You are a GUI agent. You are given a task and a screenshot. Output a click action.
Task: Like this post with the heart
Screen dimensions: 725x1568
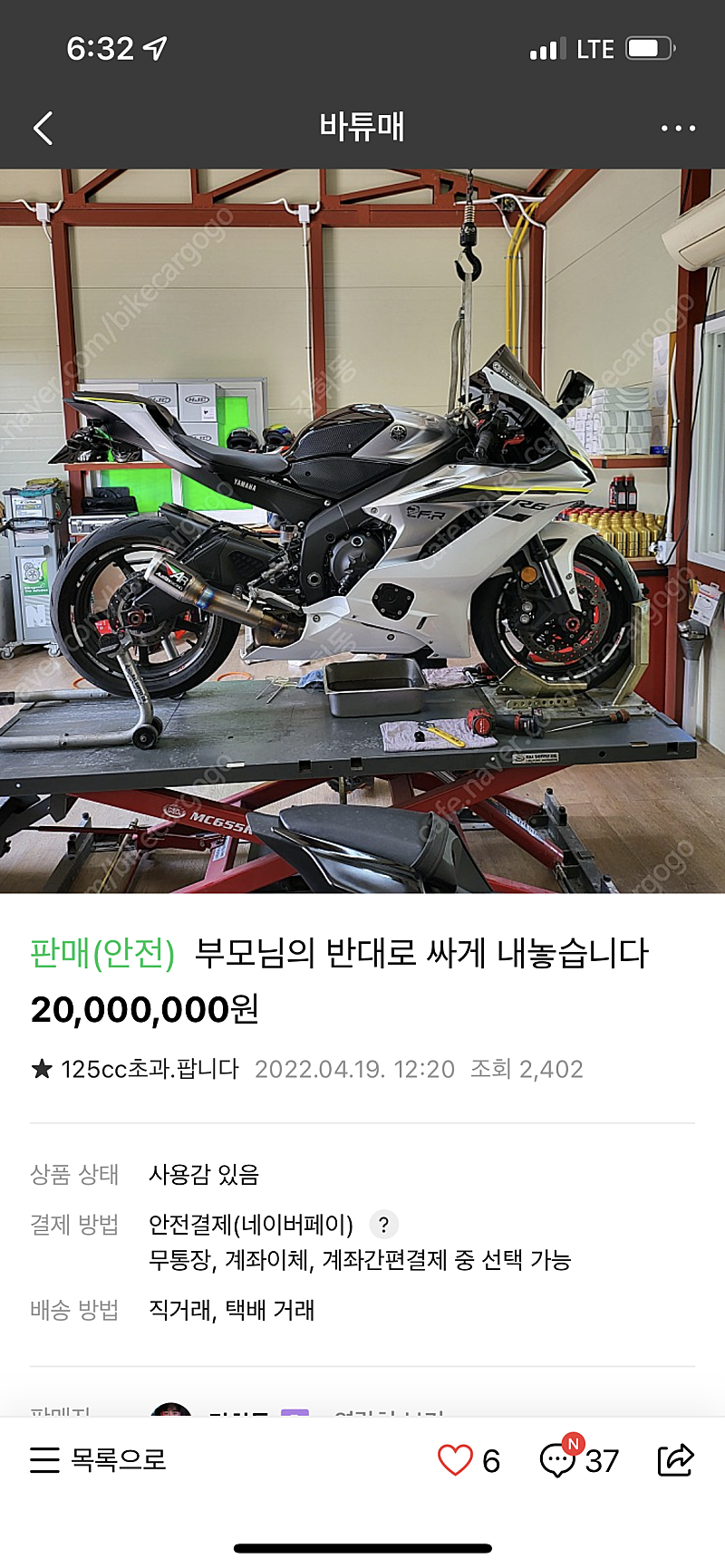click(455, 1460)
